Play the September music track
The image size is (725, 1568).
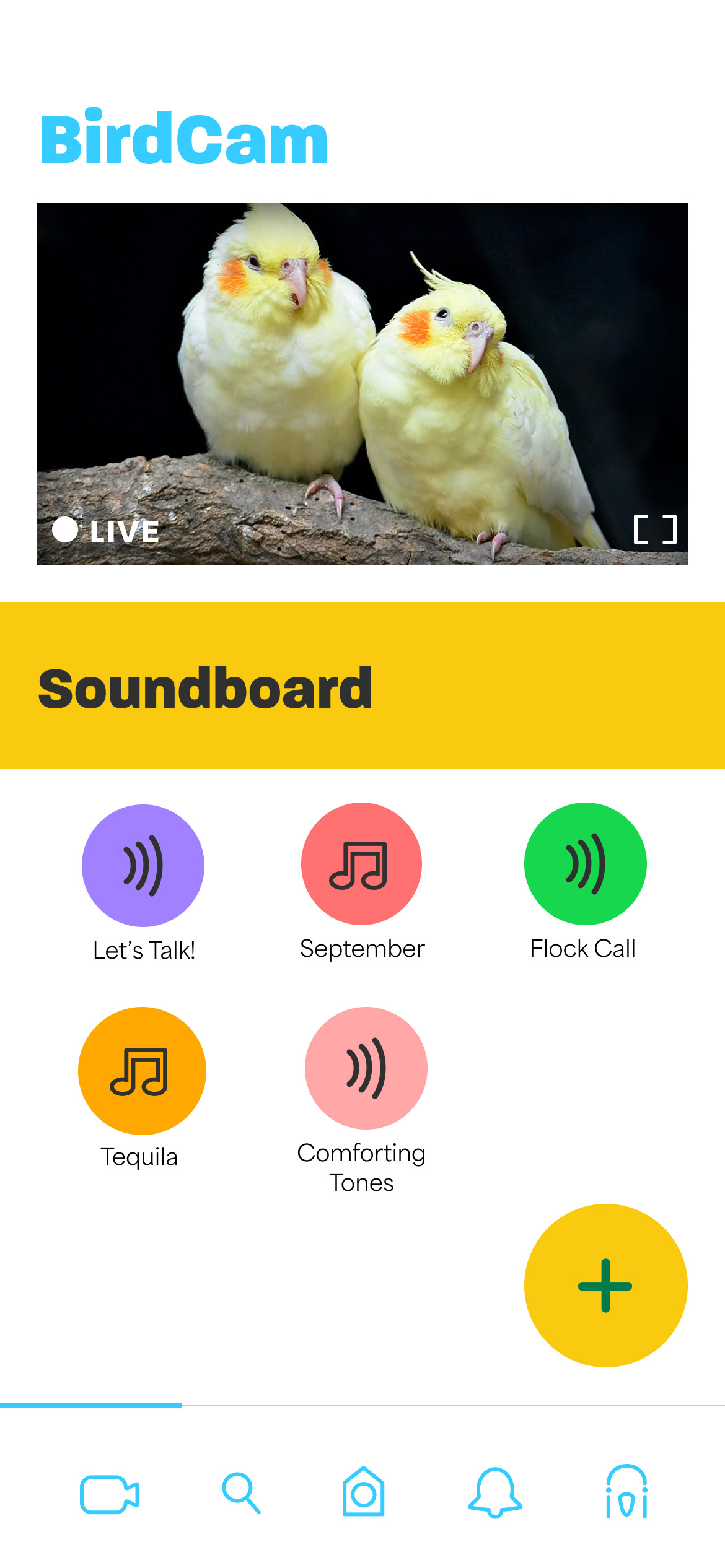pos(362,864)
